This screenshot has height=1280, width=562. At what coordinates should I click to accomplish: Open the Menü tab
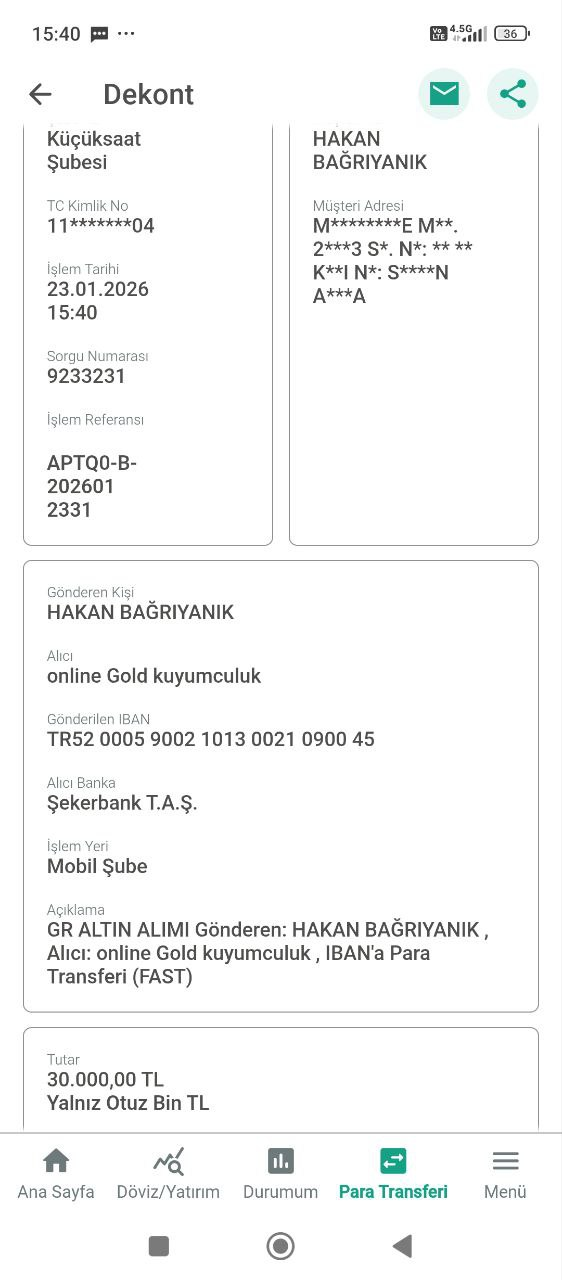[505, 1174]
